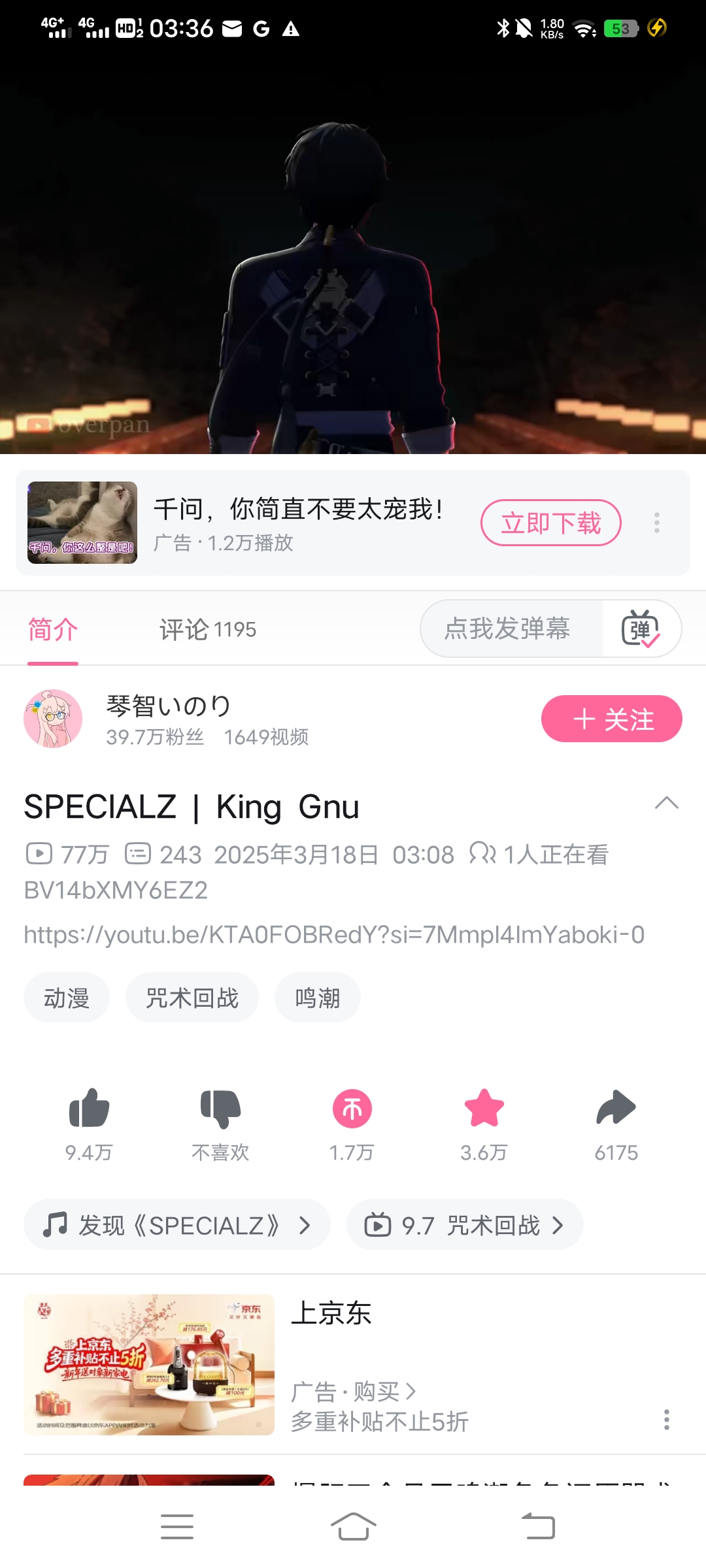
Task: Mark the video as 不喜欢
Action: [x=220, y=1109]
